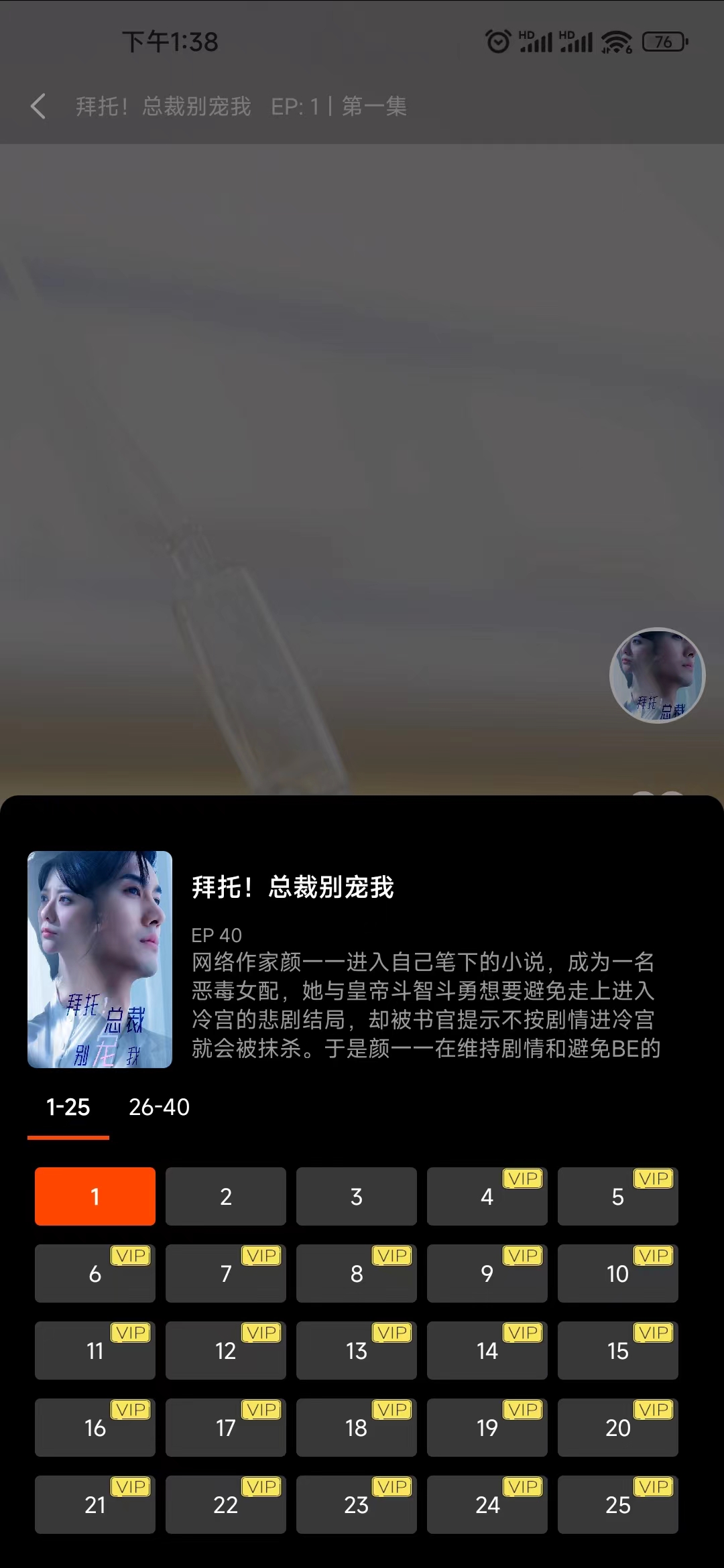
Task: Select episode 25
Action: (618, 1504)
